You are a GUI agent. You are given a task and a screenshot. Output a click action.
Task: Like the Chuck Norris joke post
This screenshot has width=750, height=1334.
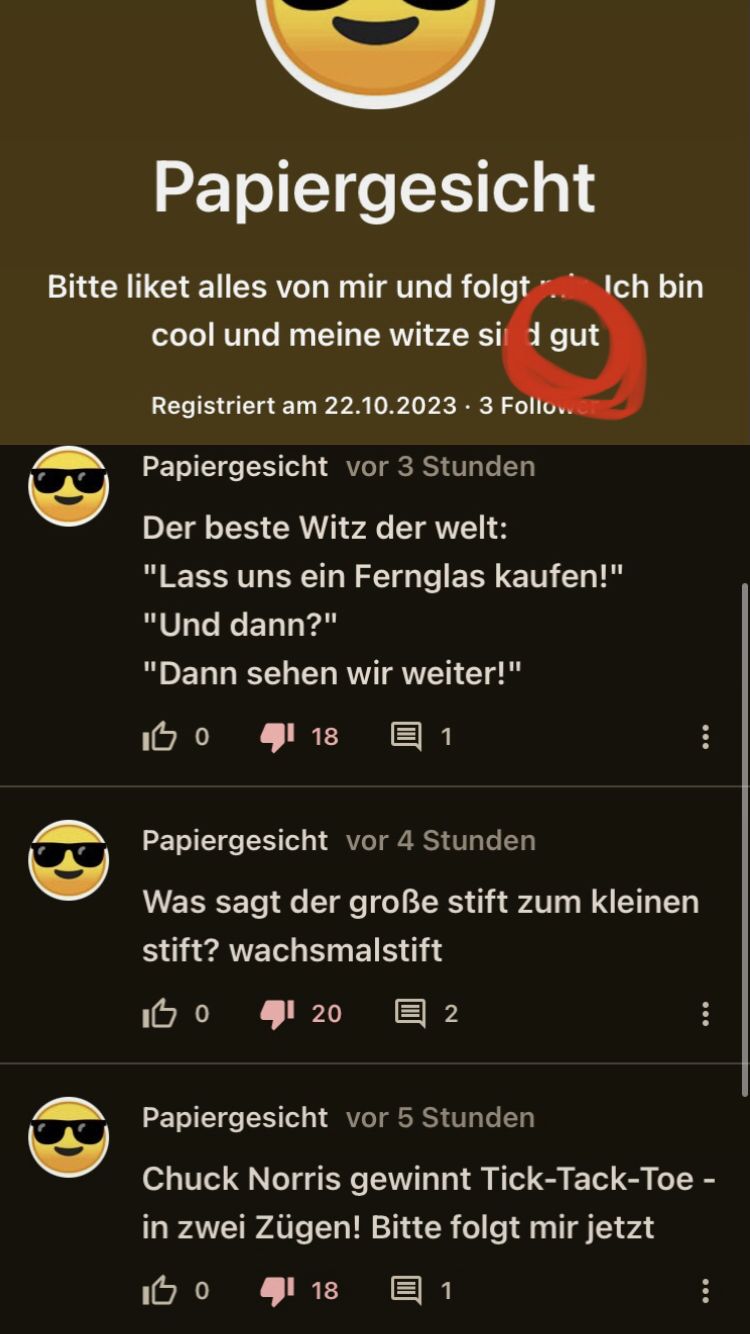pyautogui.click(x=160, y=1291)
